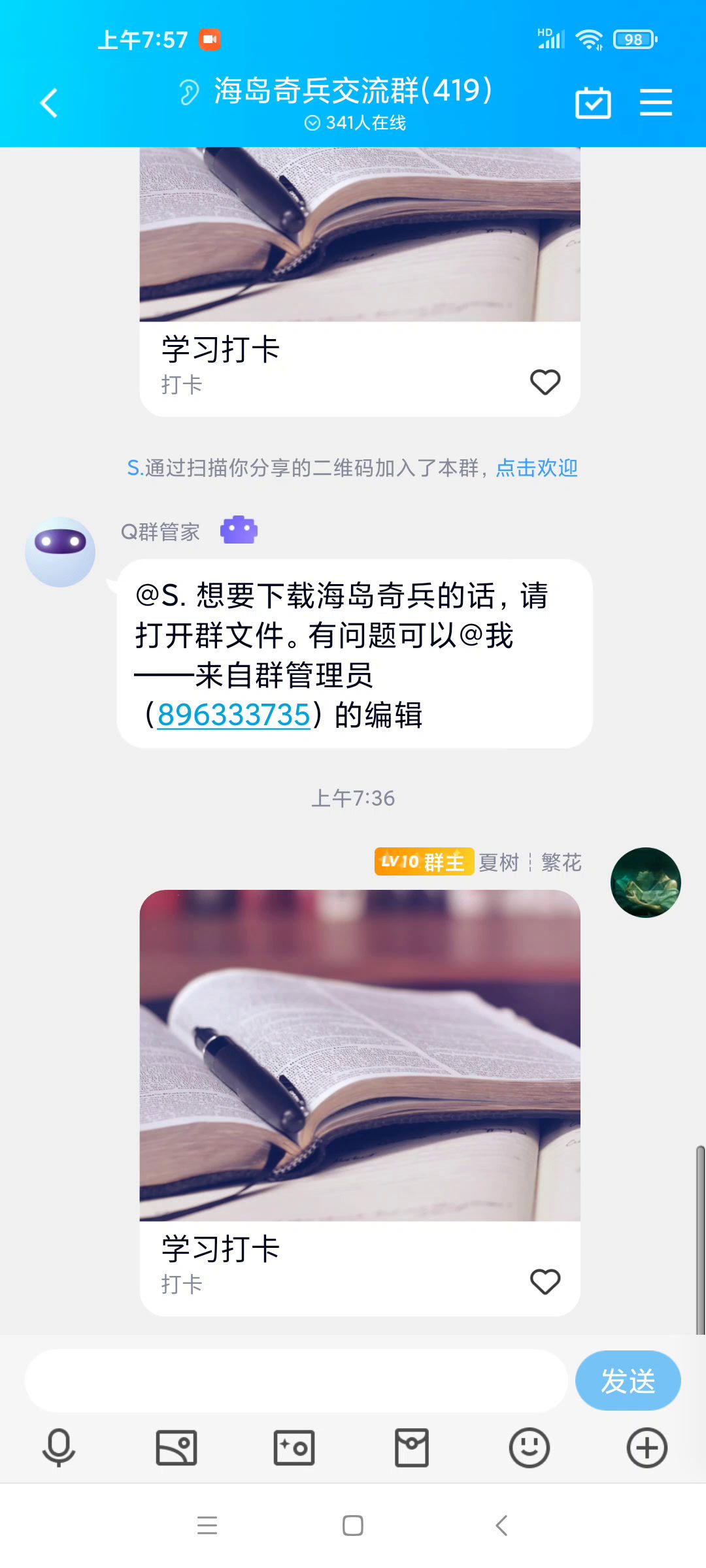706x1568 pixels.
Task: Record a voice message with the microphone
Action: (59, 1448)
